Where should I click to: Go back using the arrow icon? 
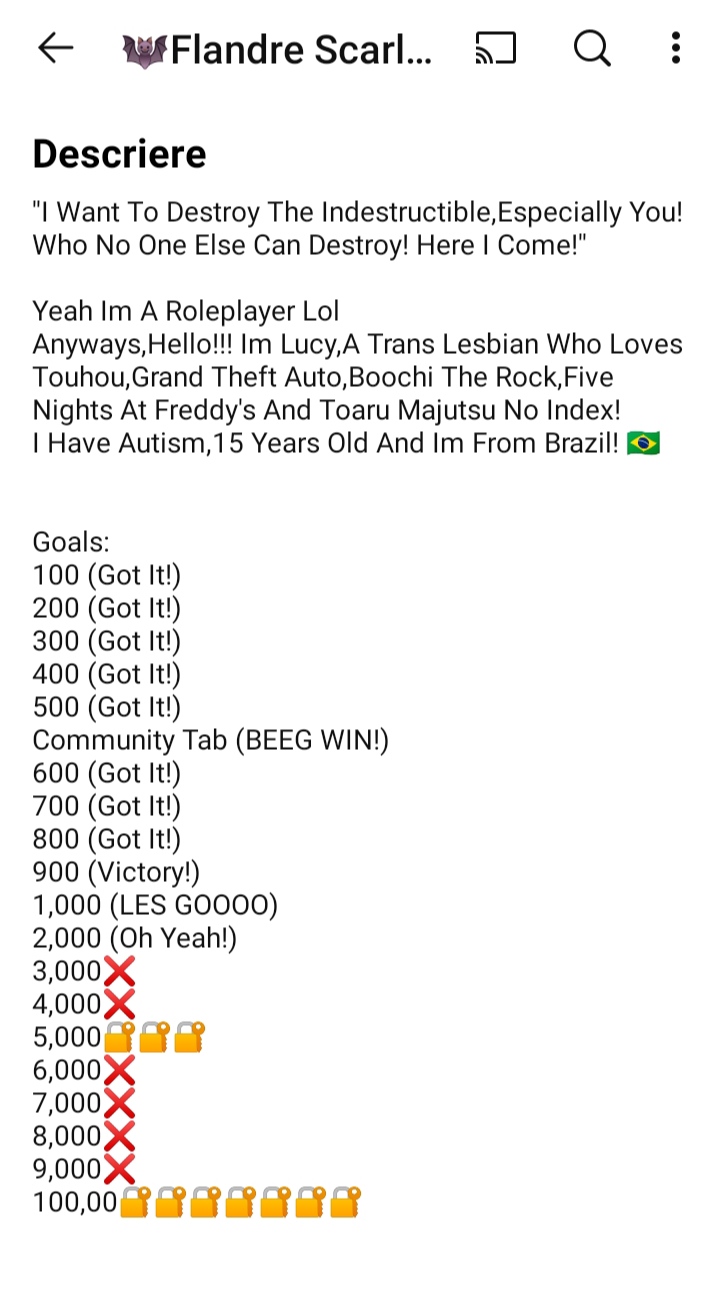tap(55, 47)
